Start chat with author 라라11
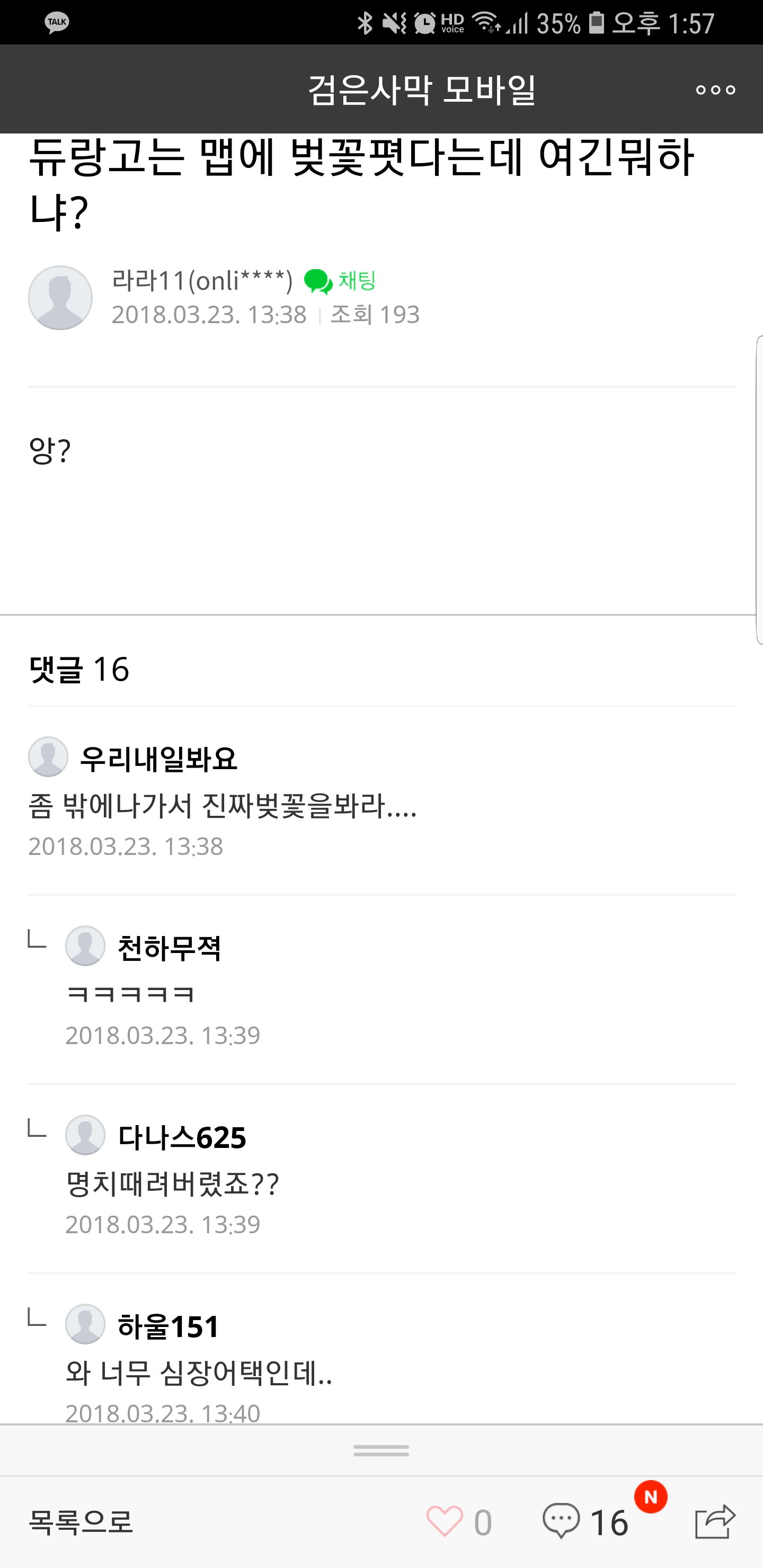This screenshot has height=1568, width=763. click(340, 281)
